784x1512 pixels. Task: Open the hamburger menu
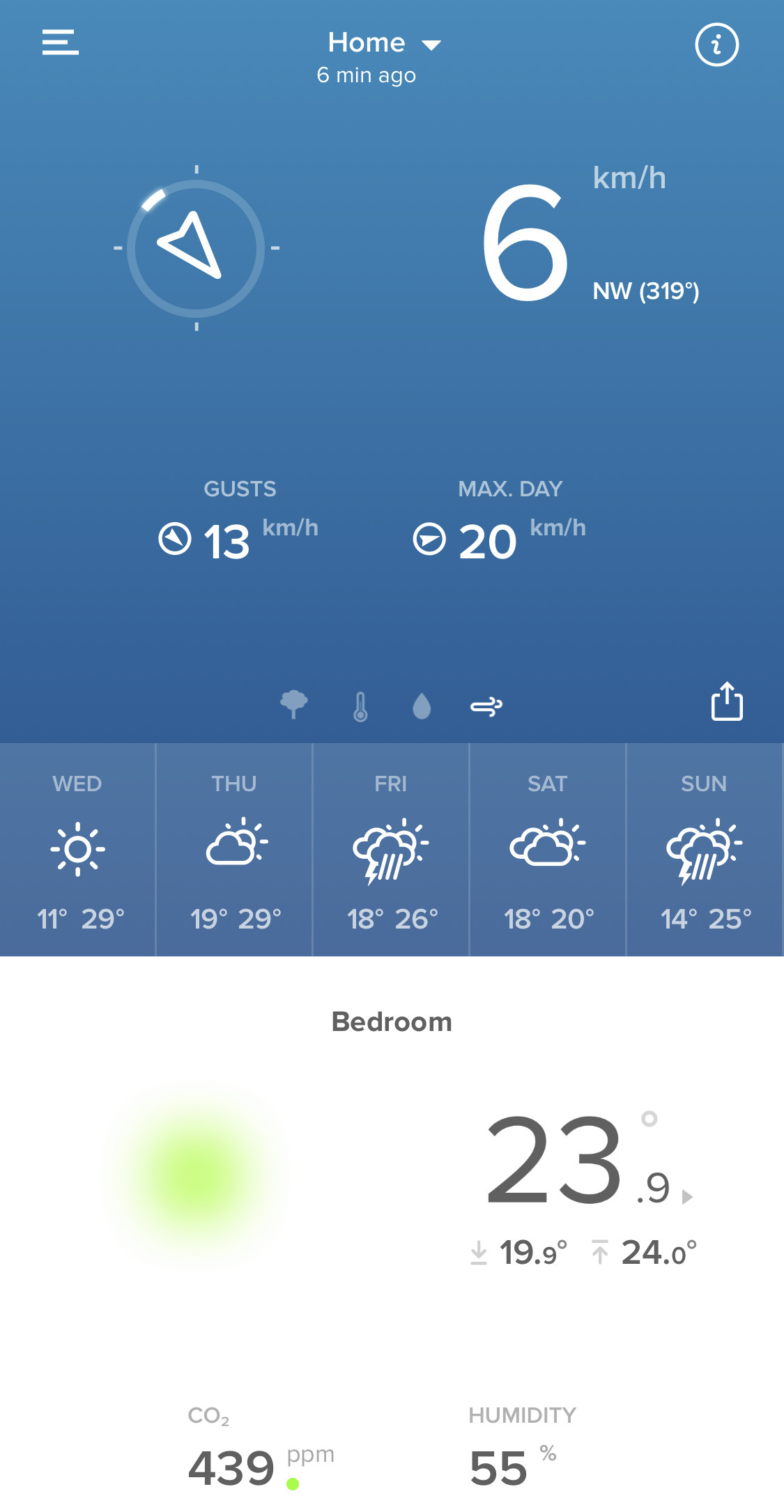coord(60,42)
